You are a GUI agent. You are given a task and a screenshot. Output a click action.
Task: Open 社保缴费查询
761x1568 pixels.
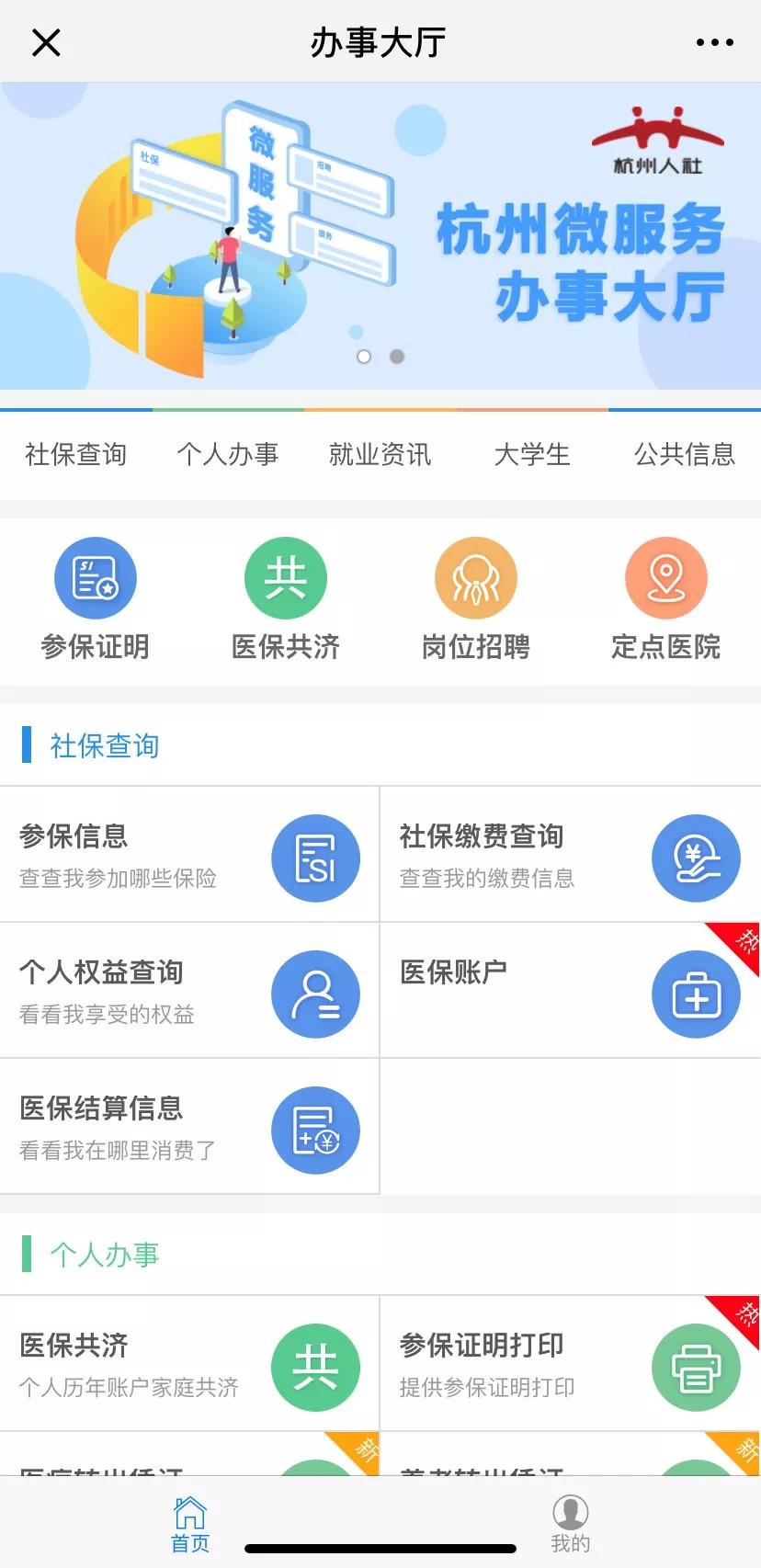click(x=570, y=855)
